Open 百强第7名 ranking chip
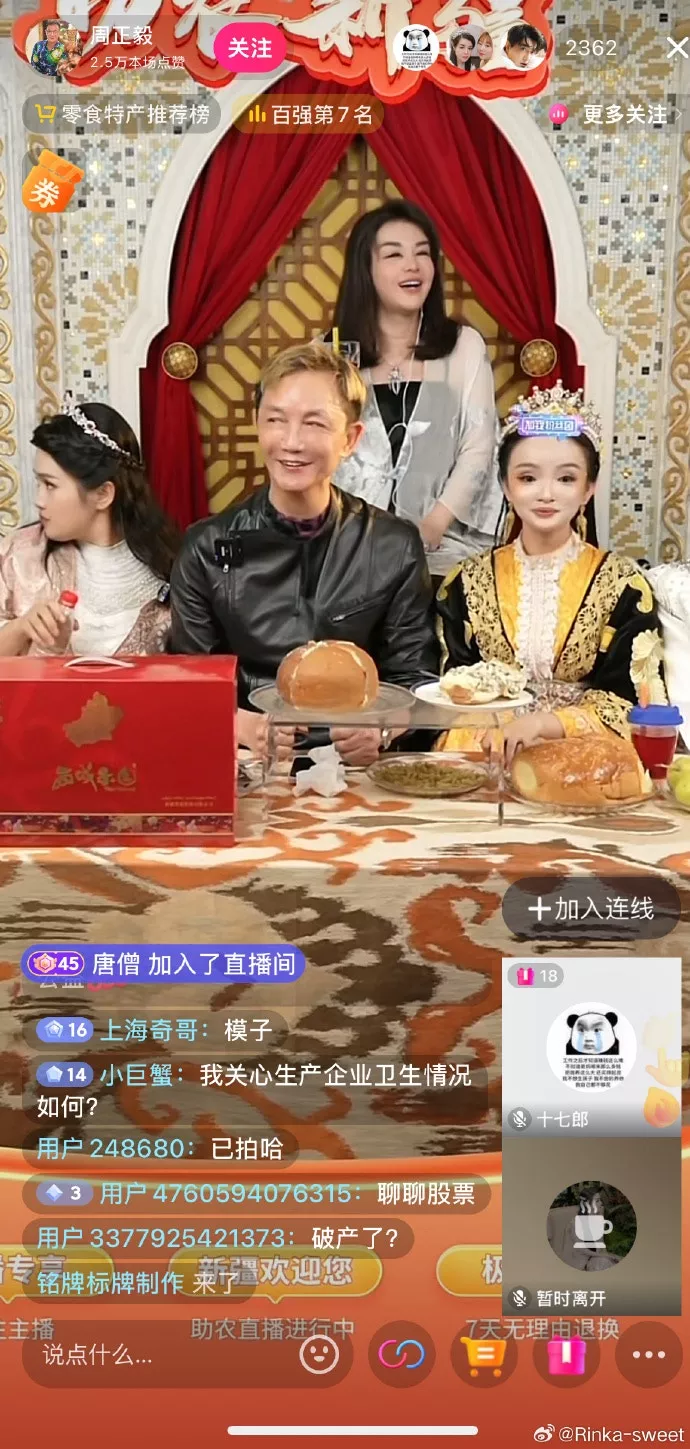 pos(311,115)
